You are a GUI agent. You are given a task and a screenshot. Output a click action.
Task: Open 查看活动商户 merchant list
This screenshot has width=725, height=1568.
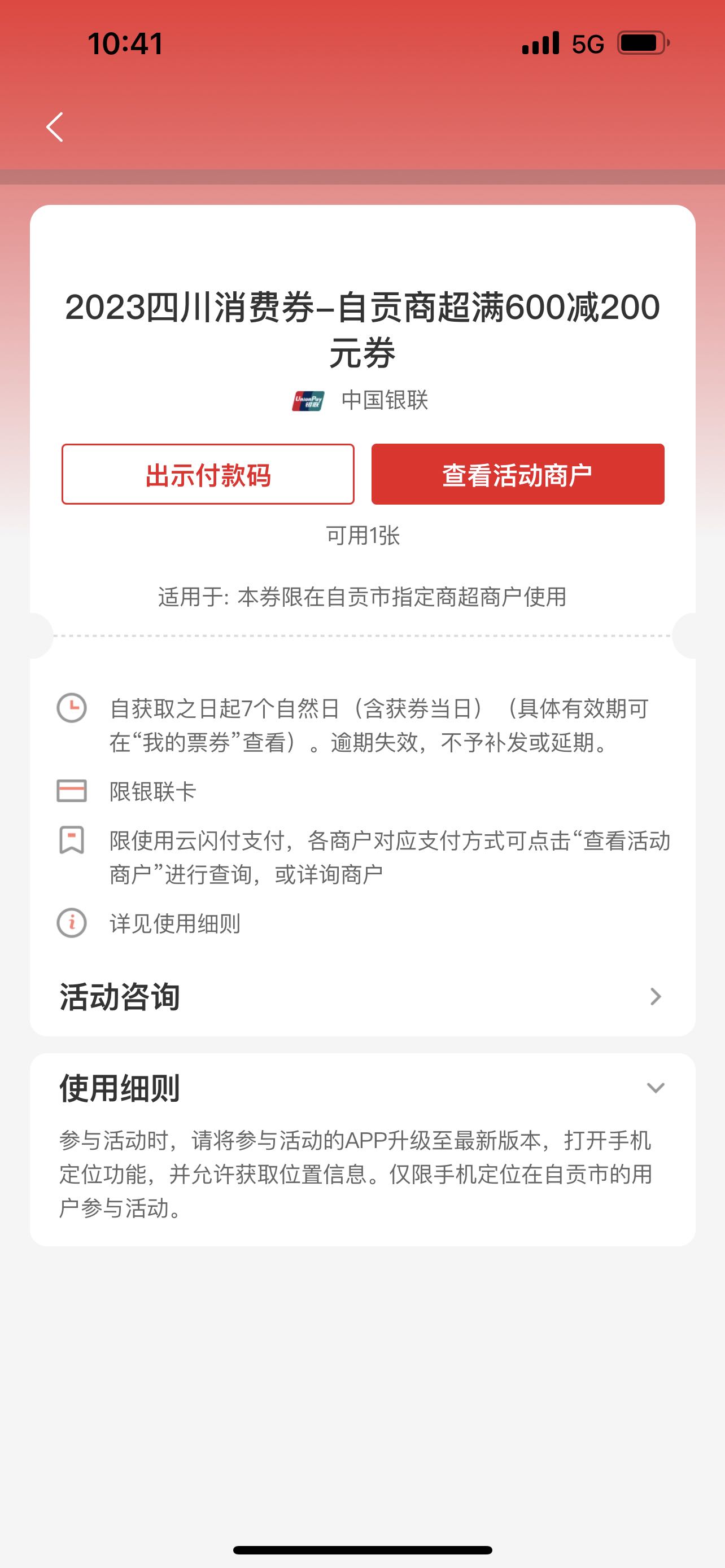517,474
